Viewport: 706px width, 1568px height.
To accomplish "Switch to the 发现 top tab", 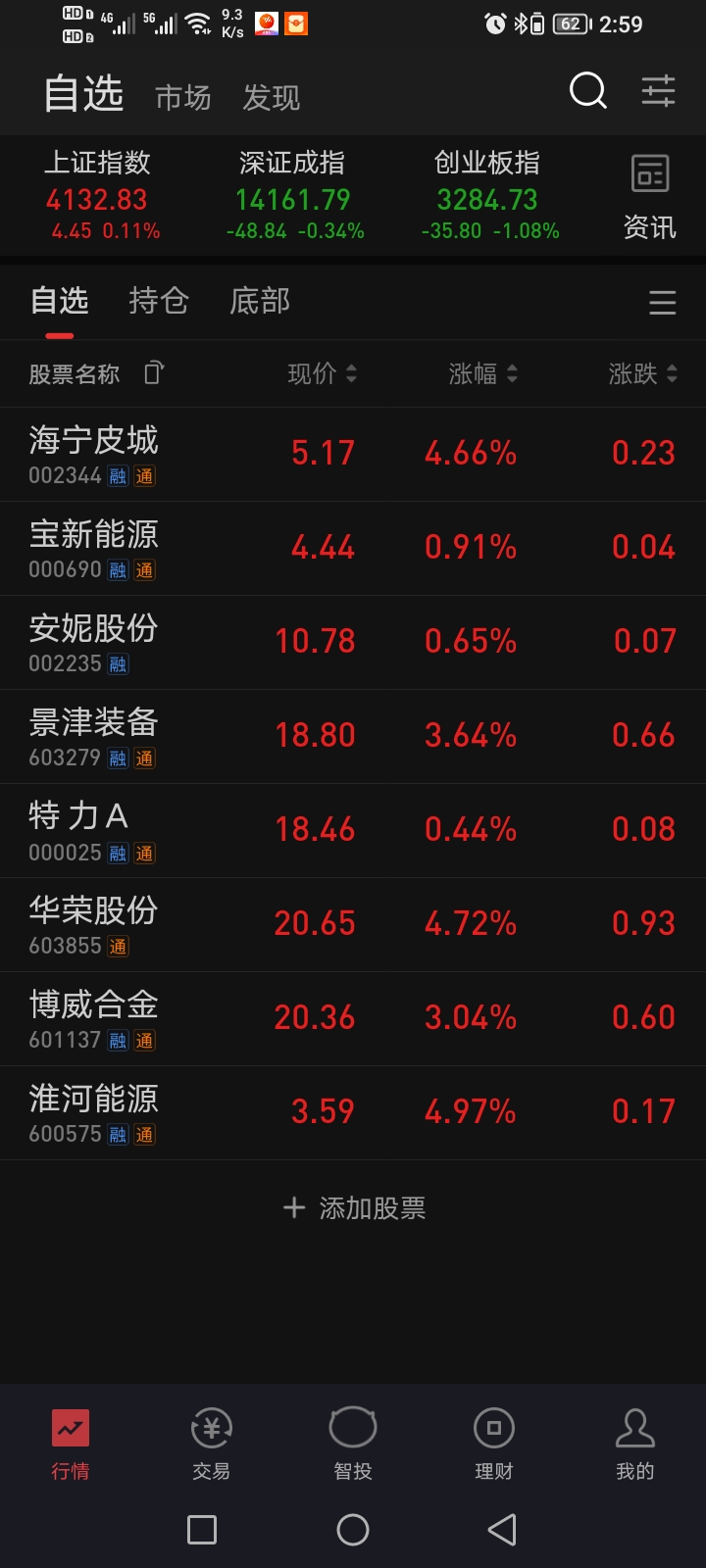I will pyautogui.click(x=272, y=97).
